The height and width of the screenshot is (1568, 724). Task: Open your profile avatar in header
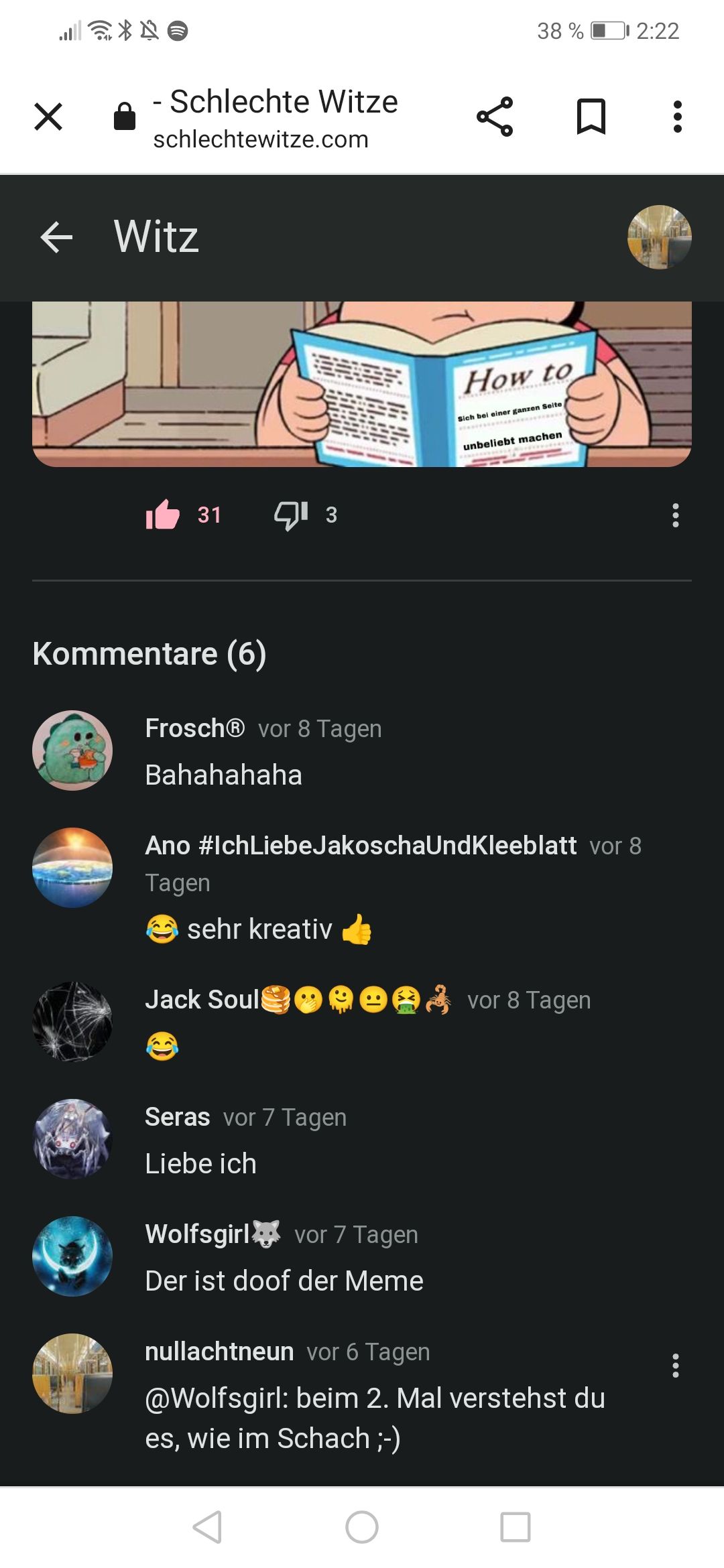point(659,237)
